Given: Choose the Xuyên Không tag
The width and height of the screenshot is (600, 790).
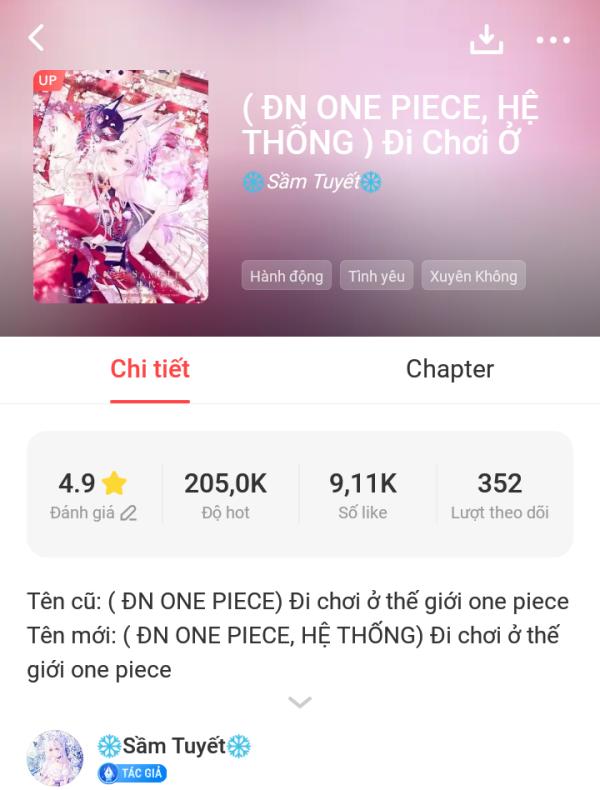Looking at the screenshot, I should tap(473, 276).
